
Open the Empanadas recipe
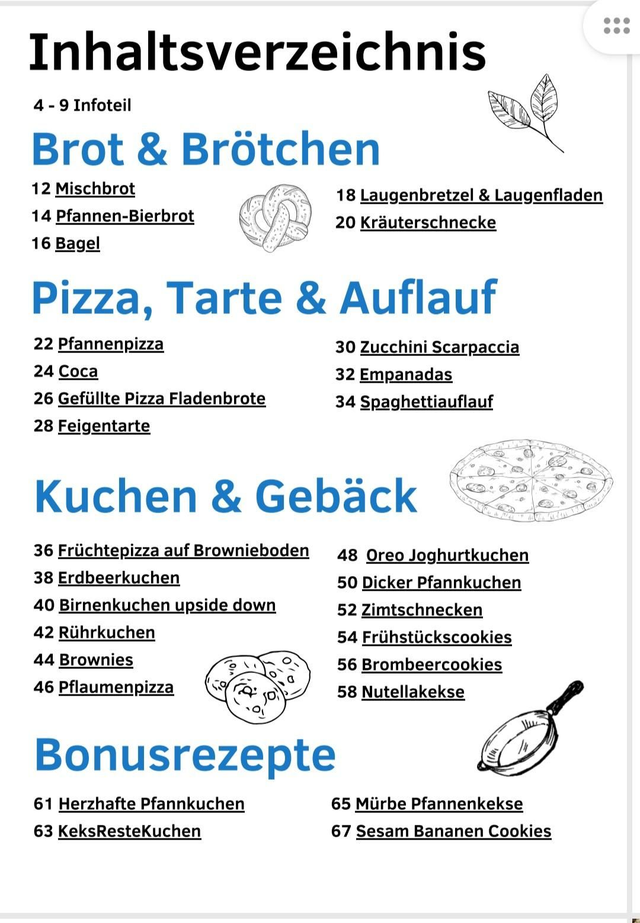[406, 375]
